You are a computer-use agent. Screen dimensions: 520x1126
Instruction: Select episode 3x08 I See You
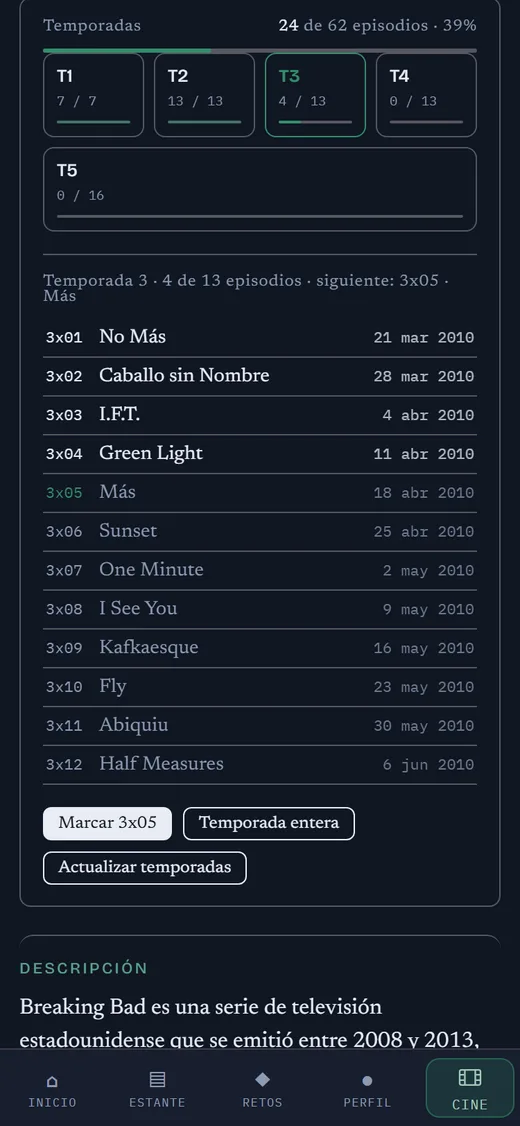(260, 609)
